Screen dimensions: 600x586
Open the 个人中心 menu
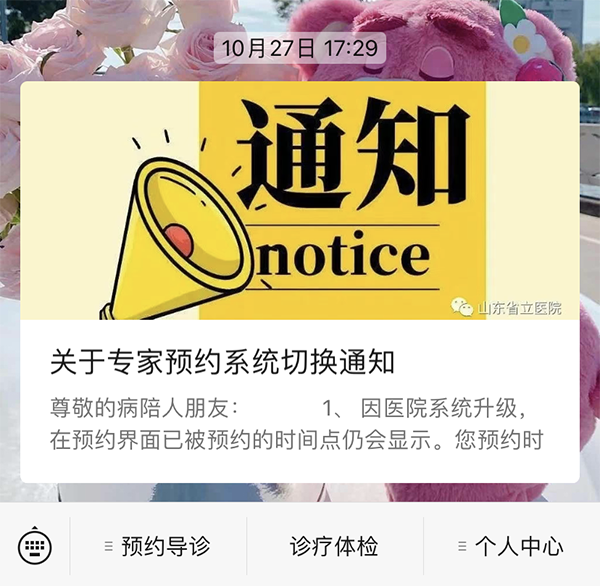coord(512,547)
